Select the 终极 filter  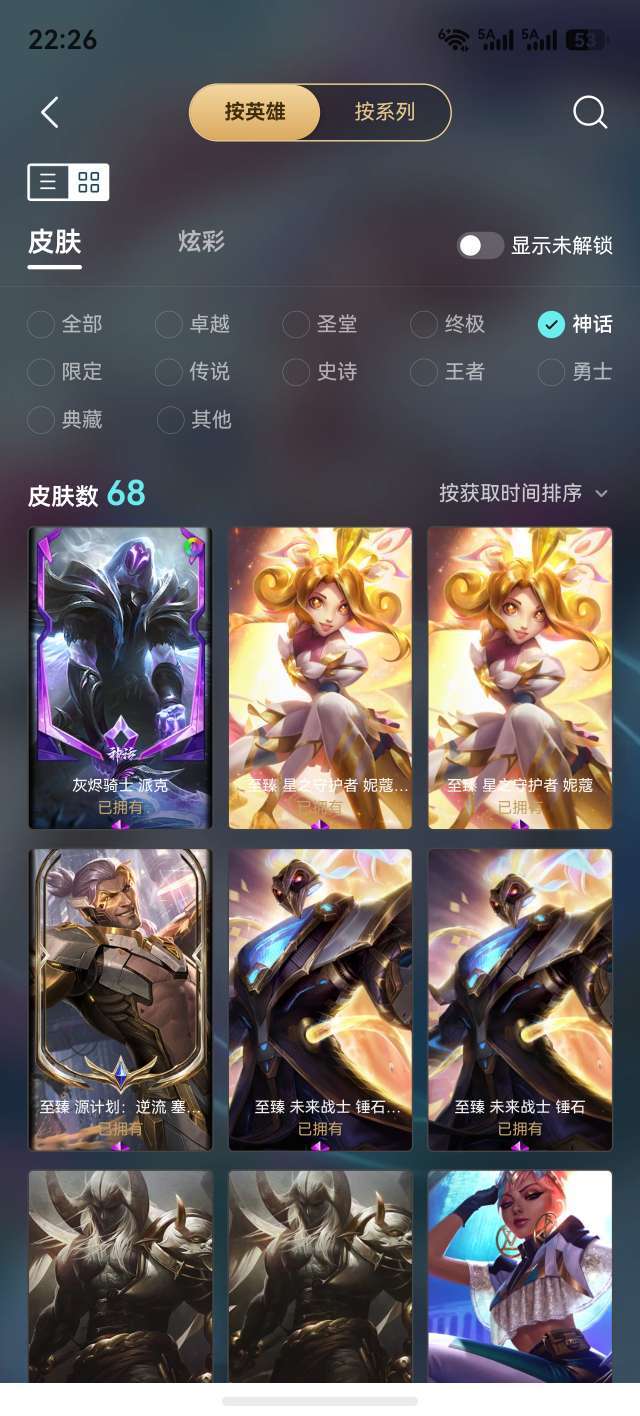point(448,324)
